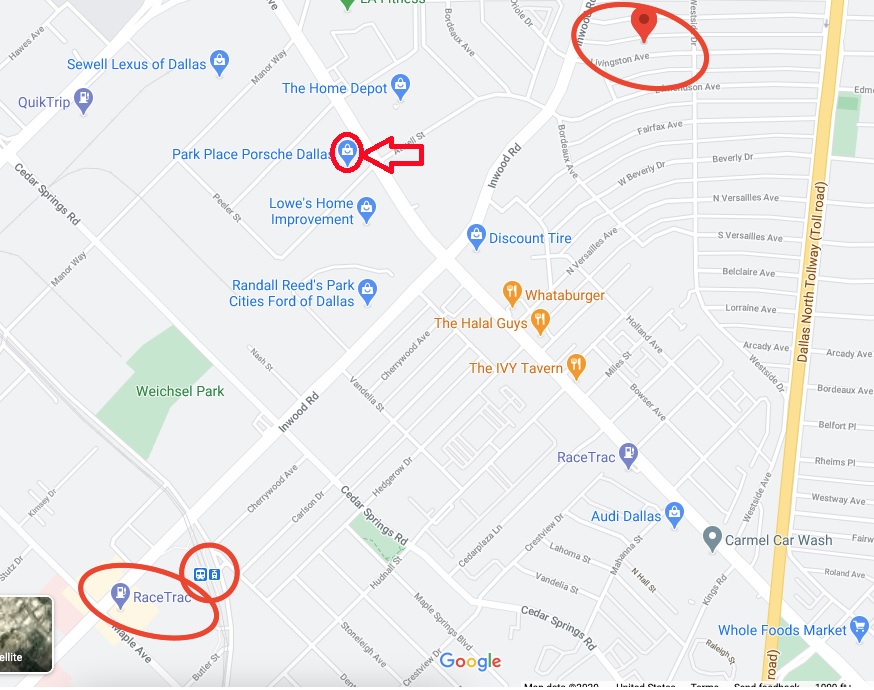View Discount Tire place details
The image size is (874, 690).
coord(476,238)
